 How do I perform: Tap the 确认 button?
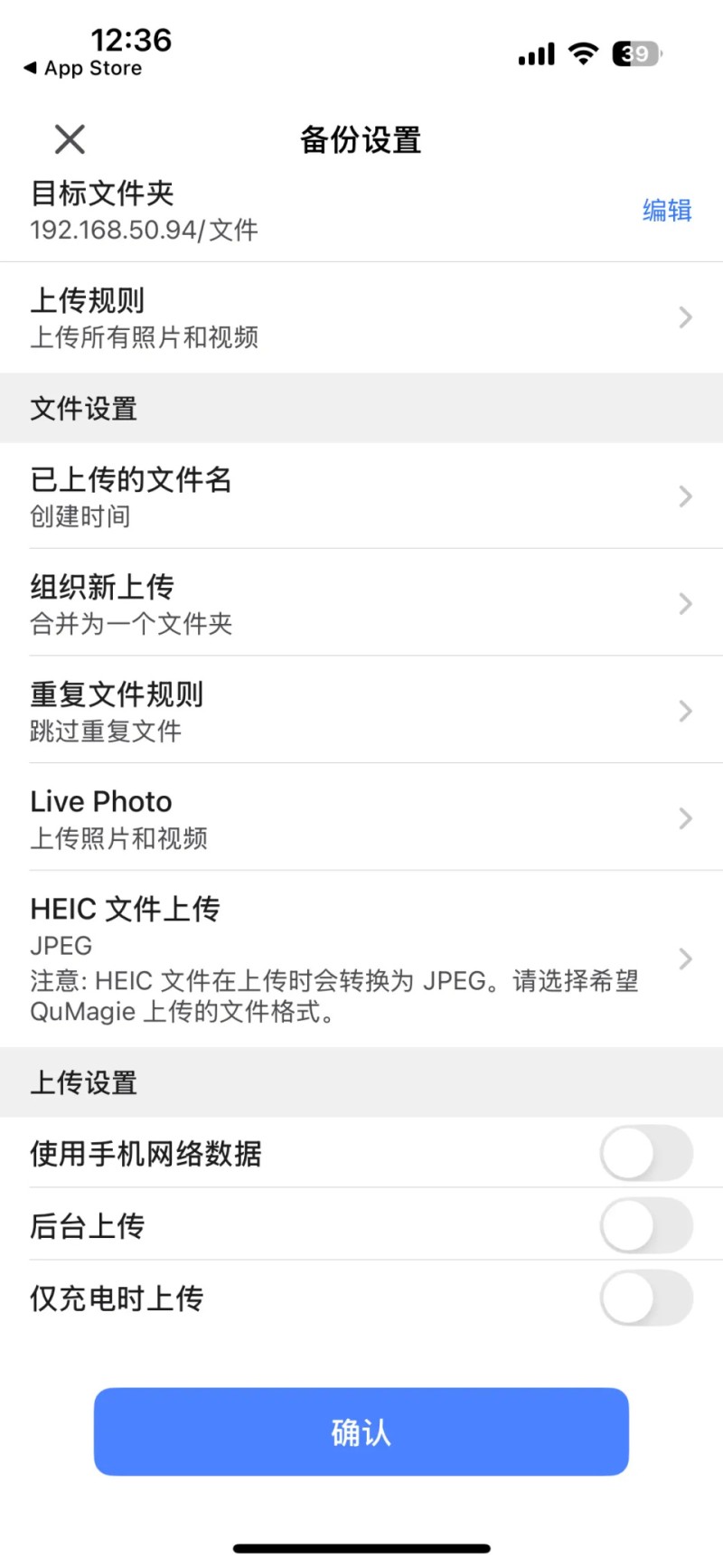point(361,1431)
